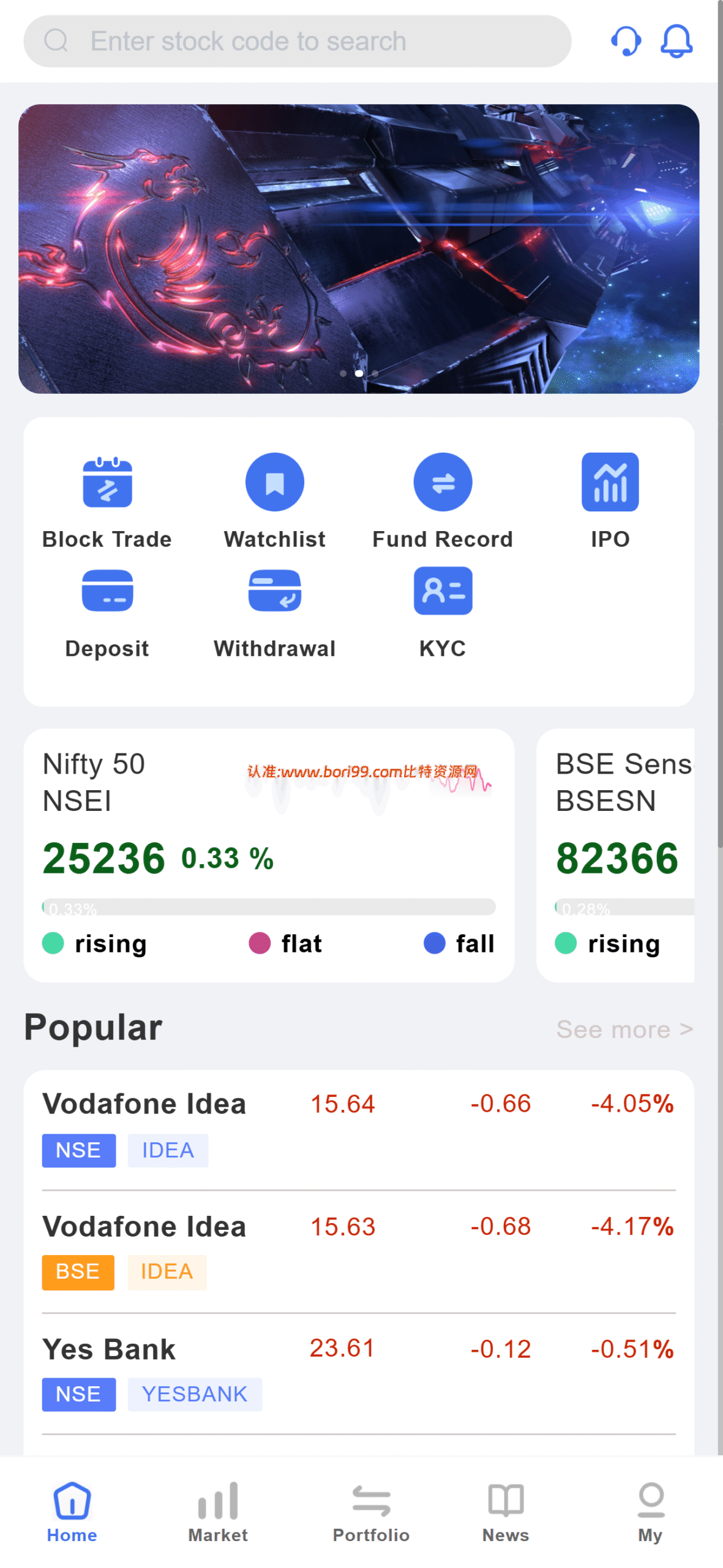Image resolution: width=723 pixels, height=1568 pixels.
Task: Open the Nifty 50 index card
Action: tap(269, 855)
